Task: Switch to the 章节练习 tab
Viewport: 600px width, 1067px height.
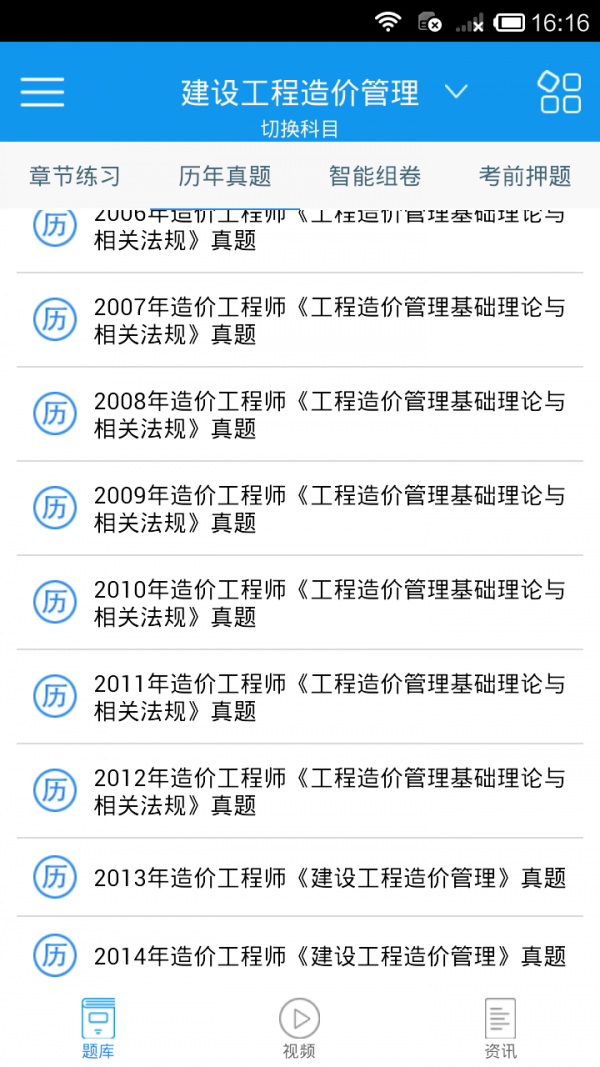Action: pyautogui.click(x=75, y=177)
